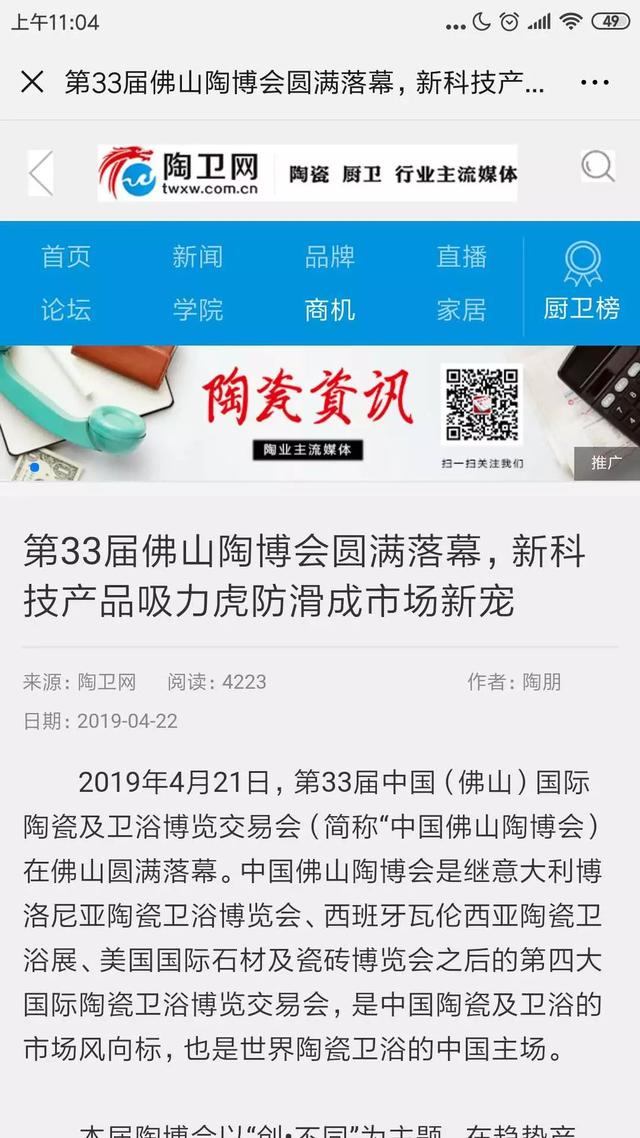Open the 论坛 forum section

tap(66, 310)
